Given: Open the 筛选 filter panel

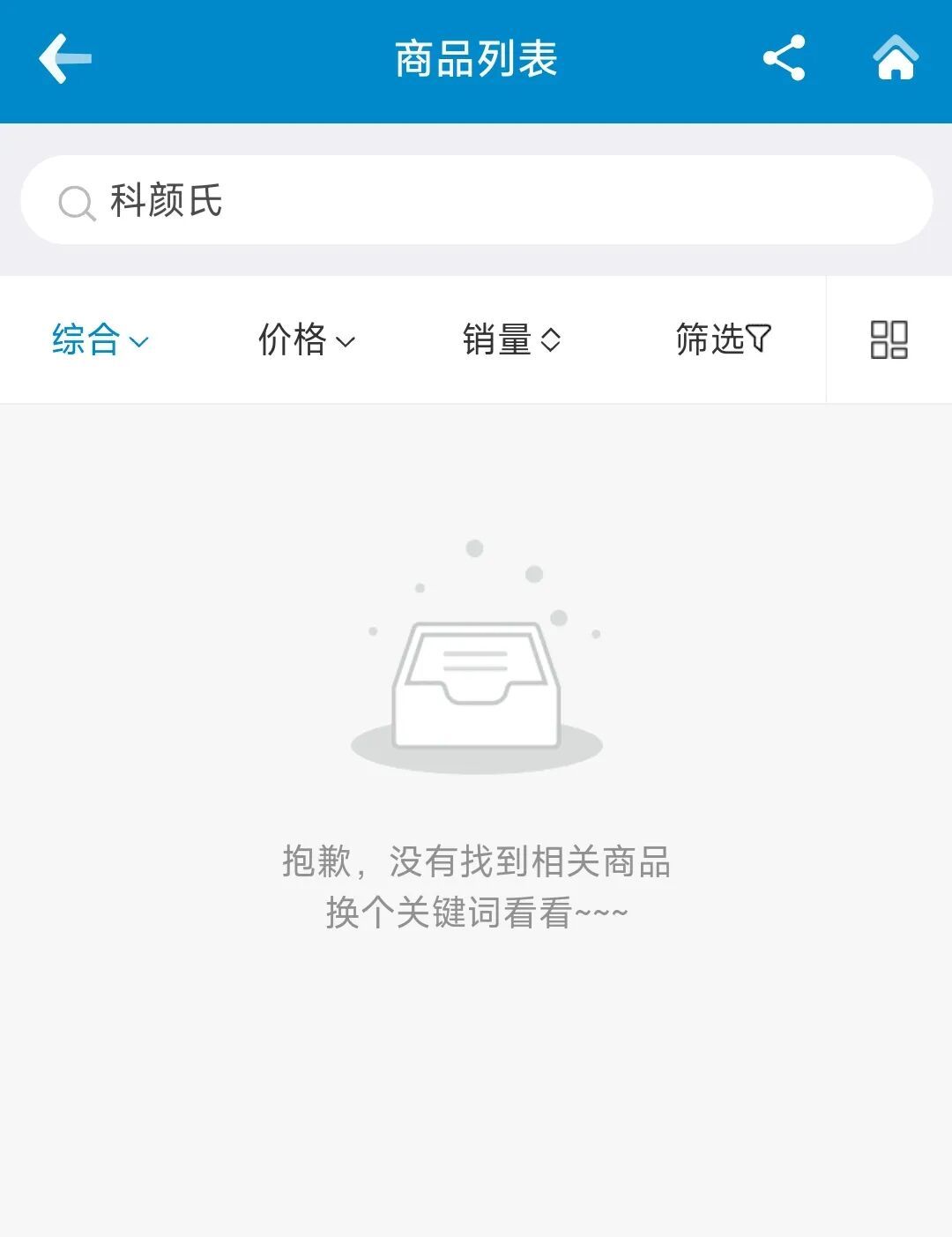Looking at the screenshot, I should (723, 339).
